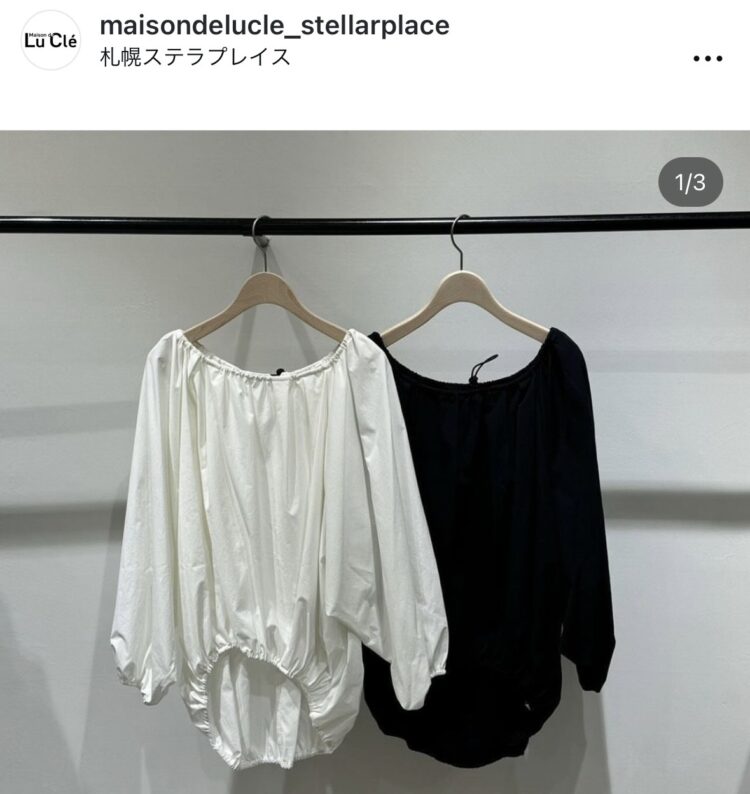Open the post's three-dot options menu
750x794 pixels.
tap(707, 58)
